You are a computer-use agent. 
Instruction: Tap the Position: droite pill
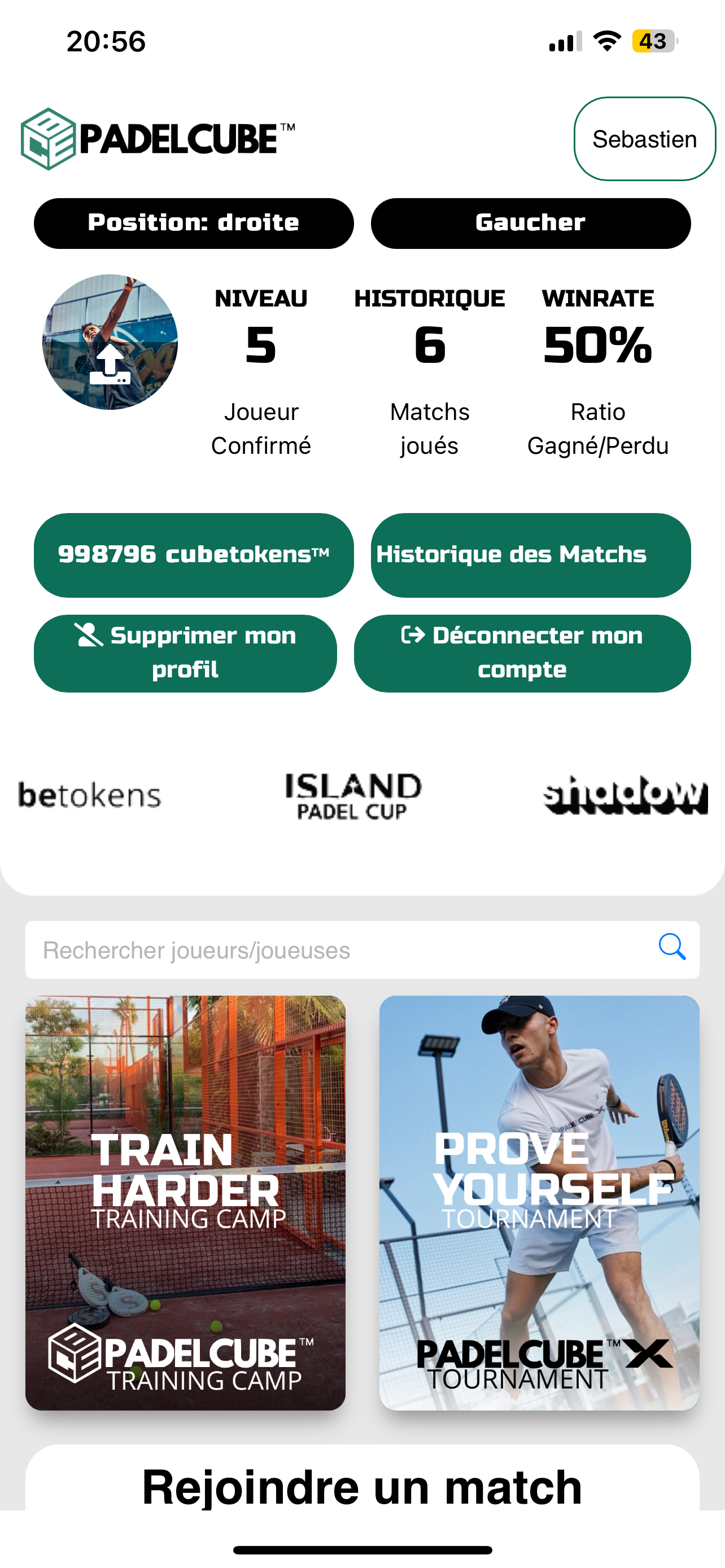194,223
